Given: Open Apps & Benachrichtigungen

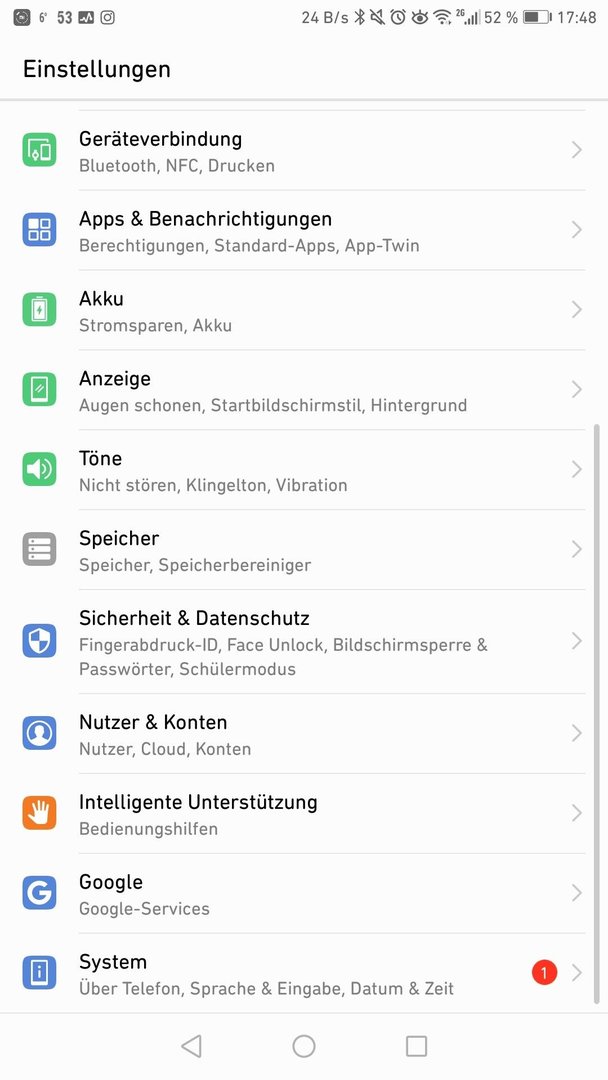Looking at the screenshot, I should (x=304, y=230).
